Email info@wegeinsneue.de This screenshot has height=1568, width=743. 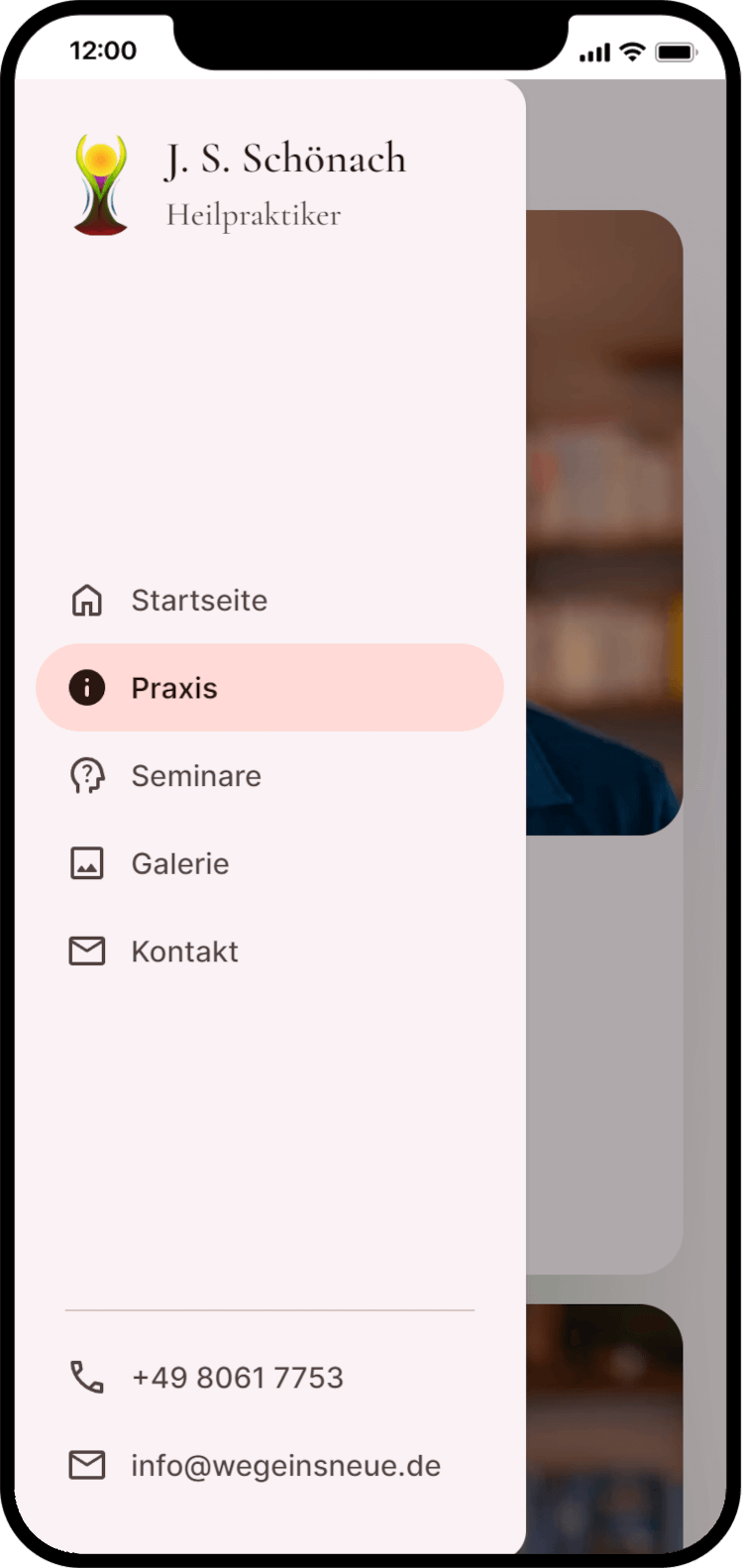(285, 1466)
